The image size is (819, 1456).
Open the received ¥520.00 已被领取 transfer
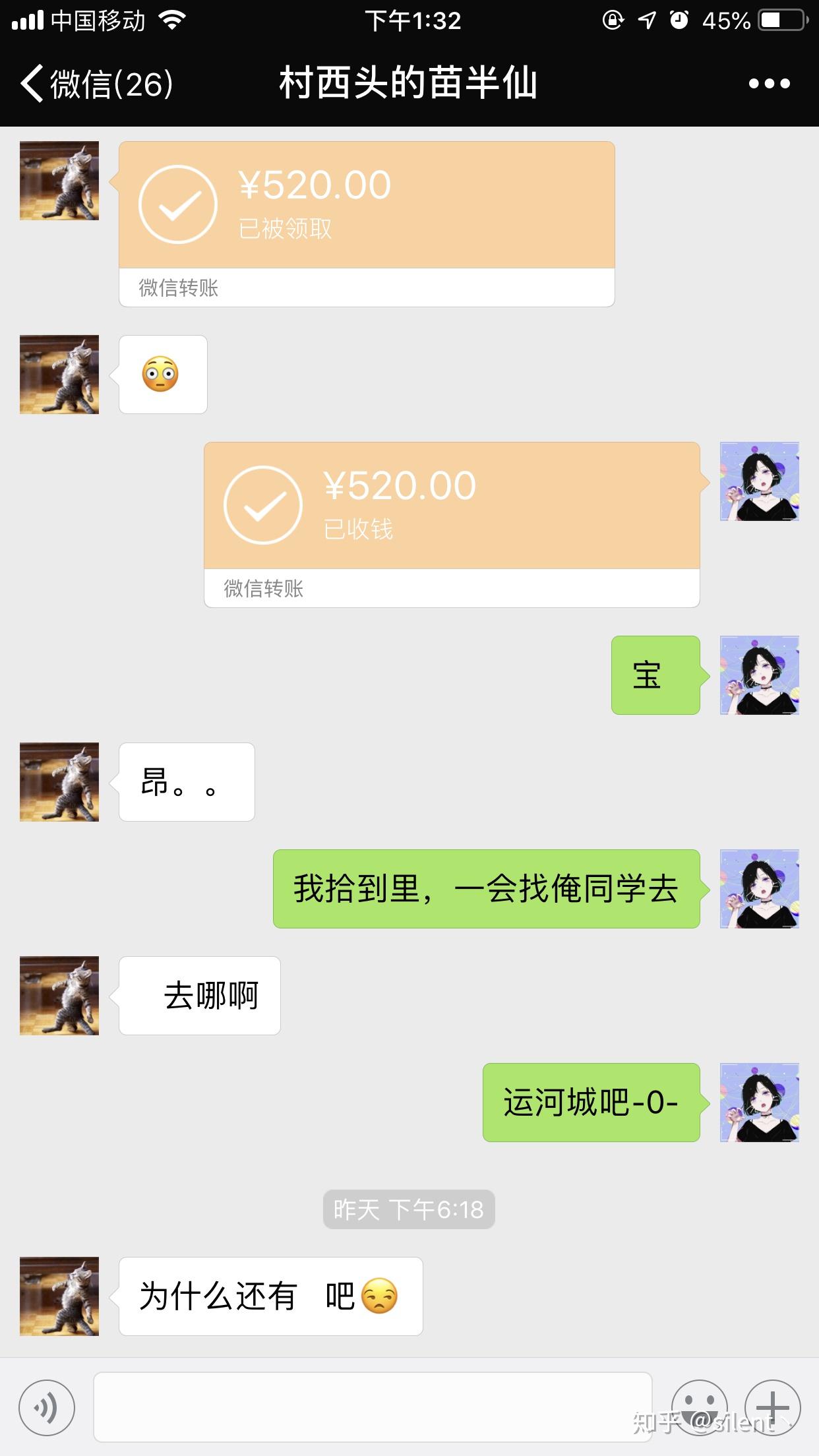[367, 224]
